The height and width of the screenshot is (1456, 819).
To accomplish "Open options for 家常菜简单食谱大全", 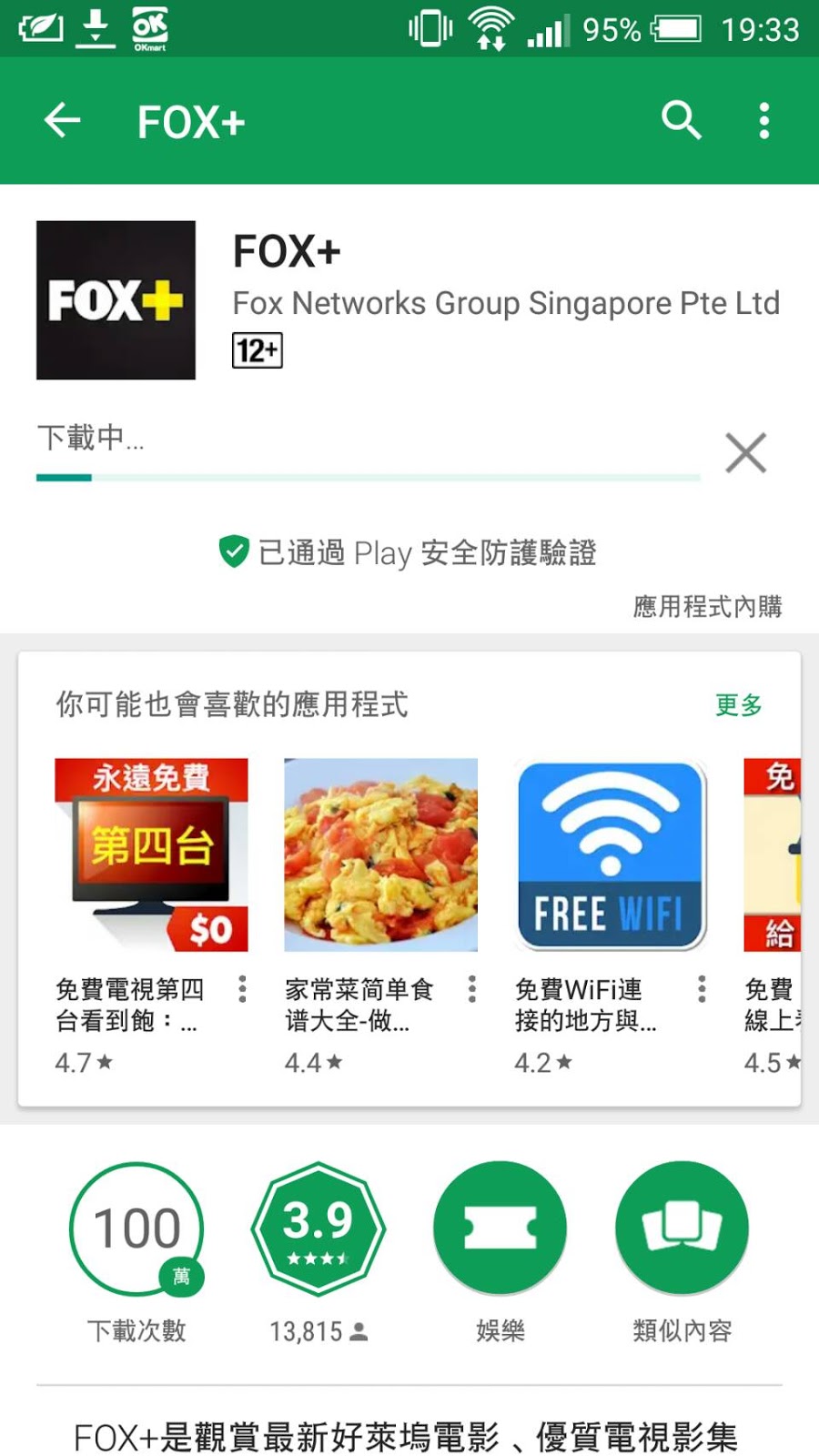I will (471, 989).
